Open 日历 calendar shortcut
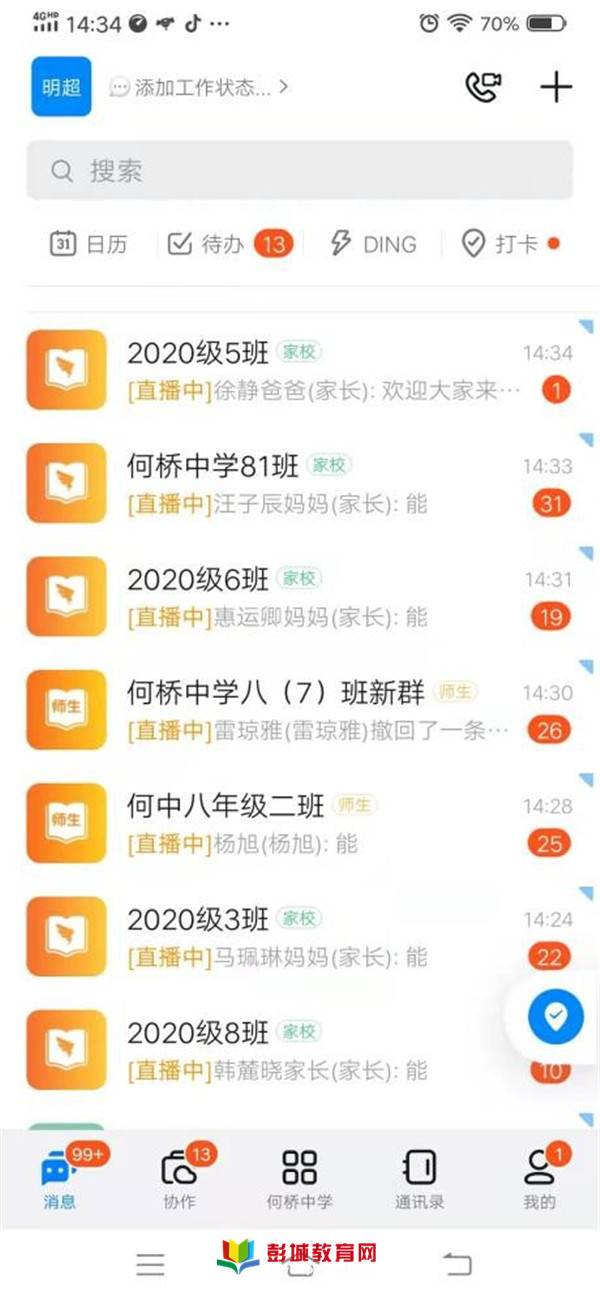600x1300 pixels. pyautogui.click(x=89, y=244)
